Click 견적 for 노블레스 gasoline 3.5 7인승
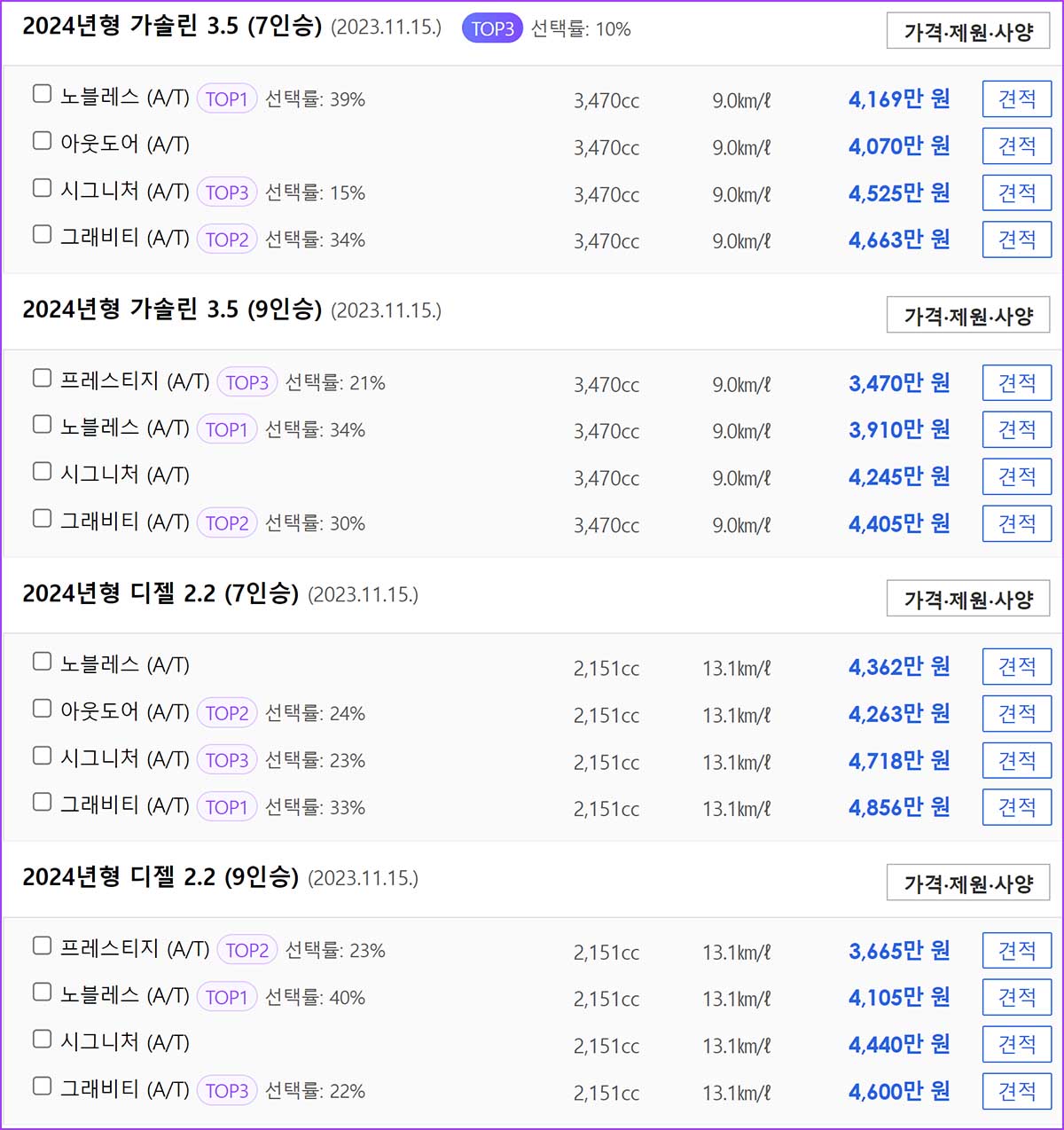 pos(1016,98)
